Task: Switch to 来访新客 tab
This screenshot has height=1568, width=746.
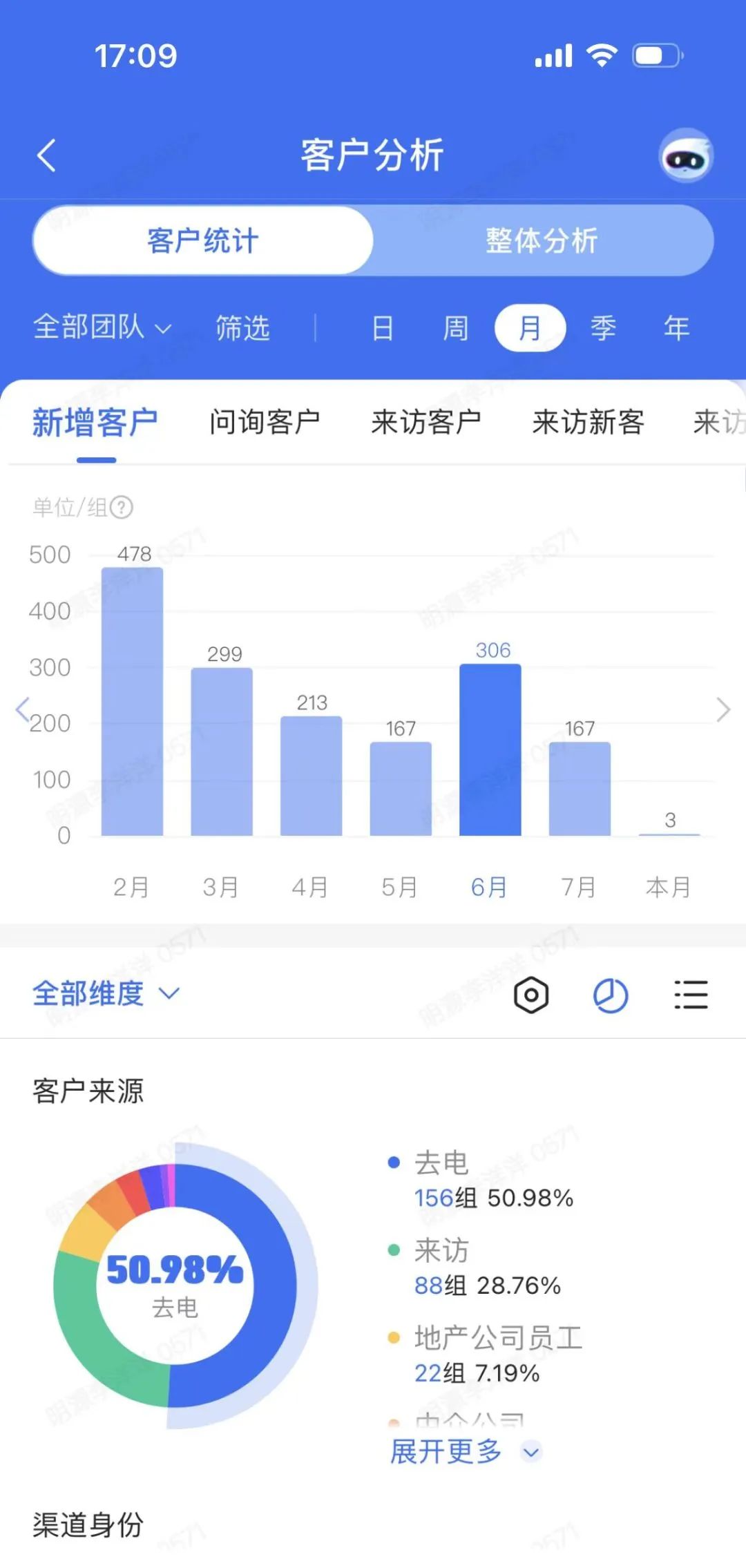Action: 588,422
